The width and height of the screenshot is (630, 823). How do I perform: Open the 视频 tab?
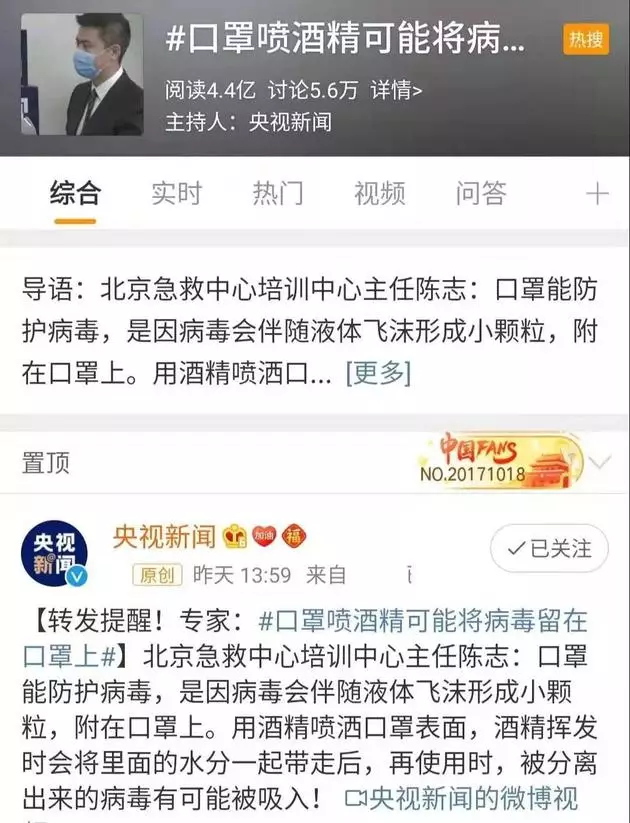(x=379, y=194)
